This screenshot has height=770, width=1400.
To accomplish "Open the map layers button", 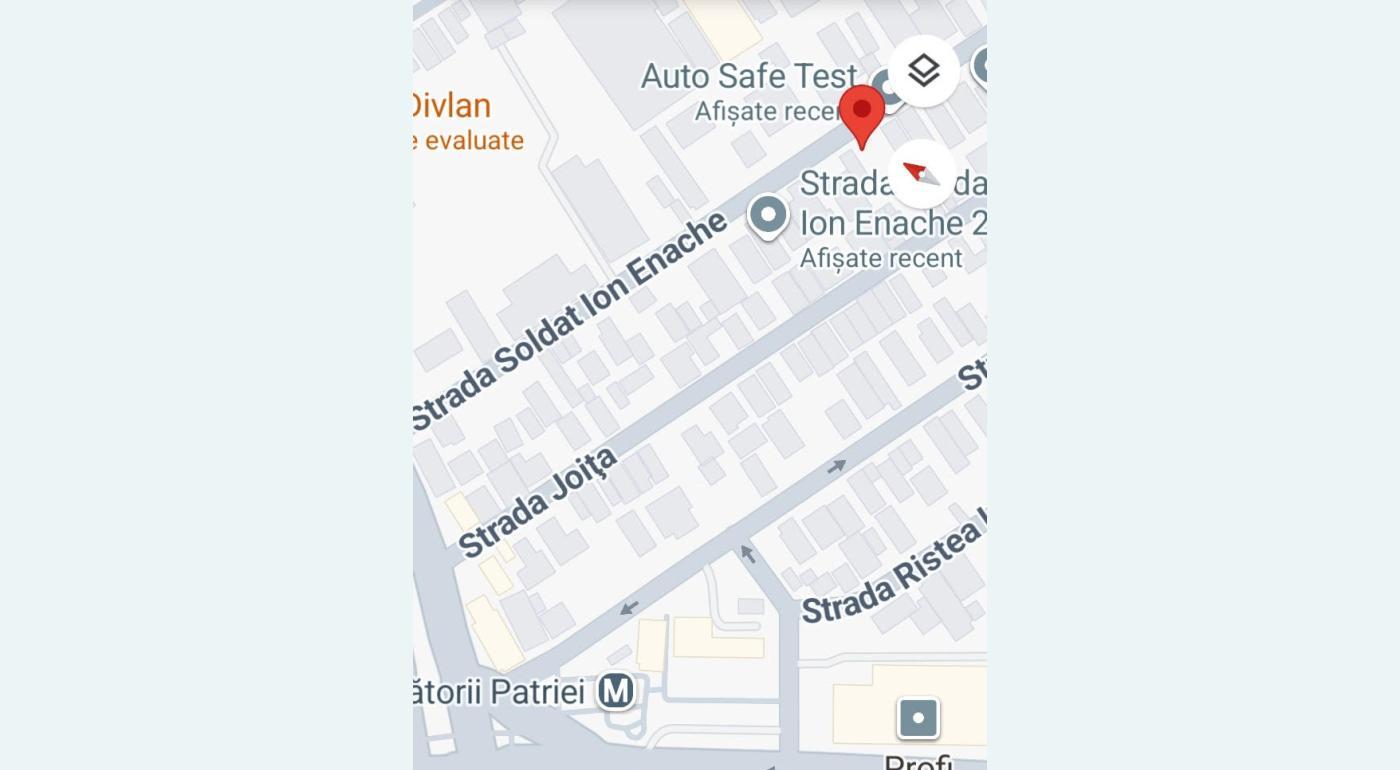I will [x=924, y=71].
